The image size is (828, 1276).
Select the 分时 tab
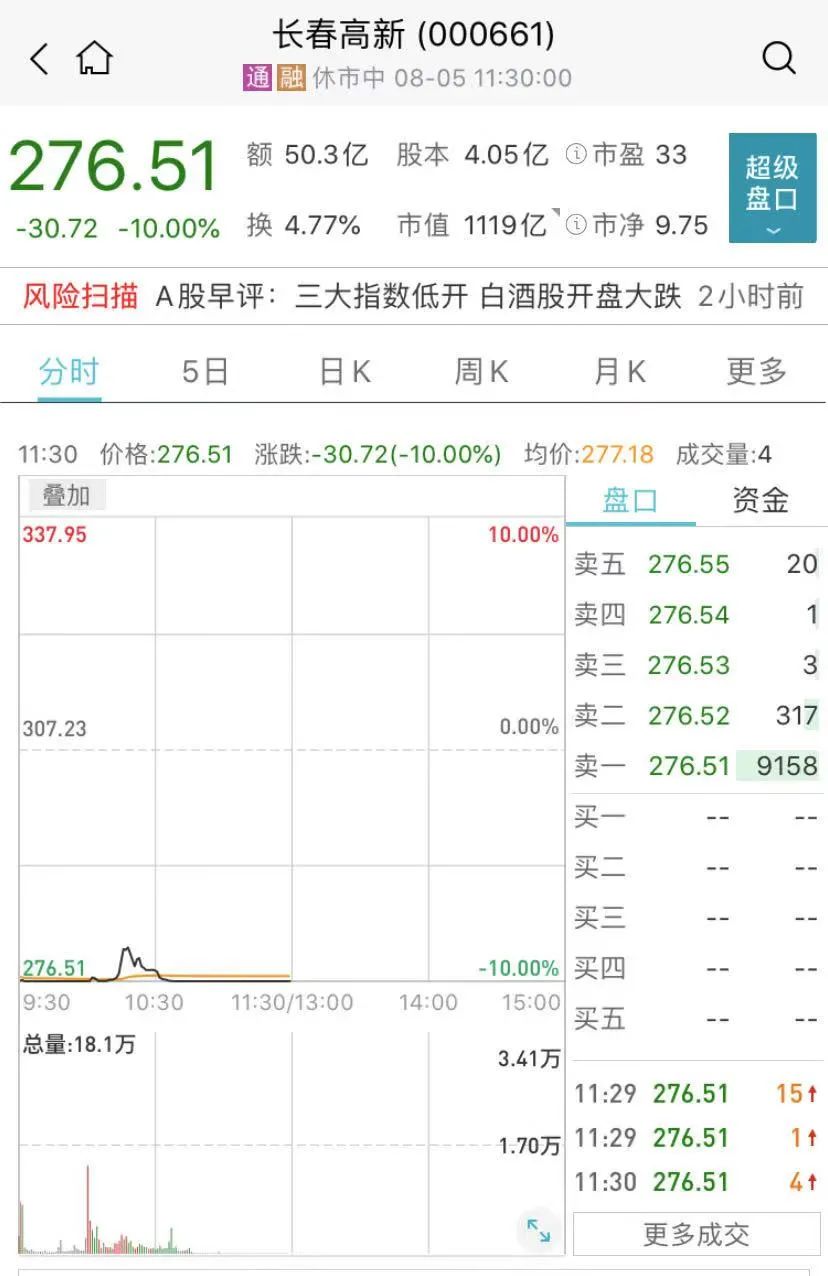coord(69,372)
